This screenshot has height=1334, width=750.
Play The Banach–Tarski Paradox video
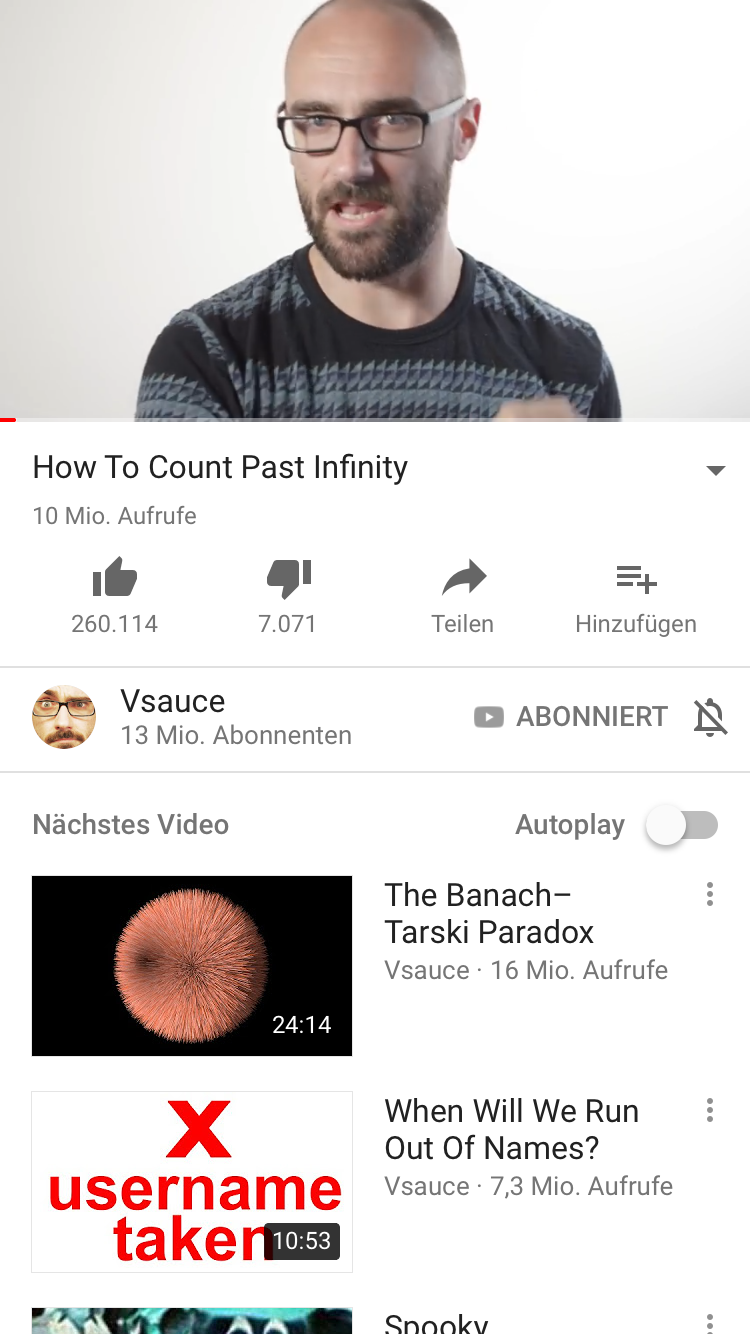point(192,966)
